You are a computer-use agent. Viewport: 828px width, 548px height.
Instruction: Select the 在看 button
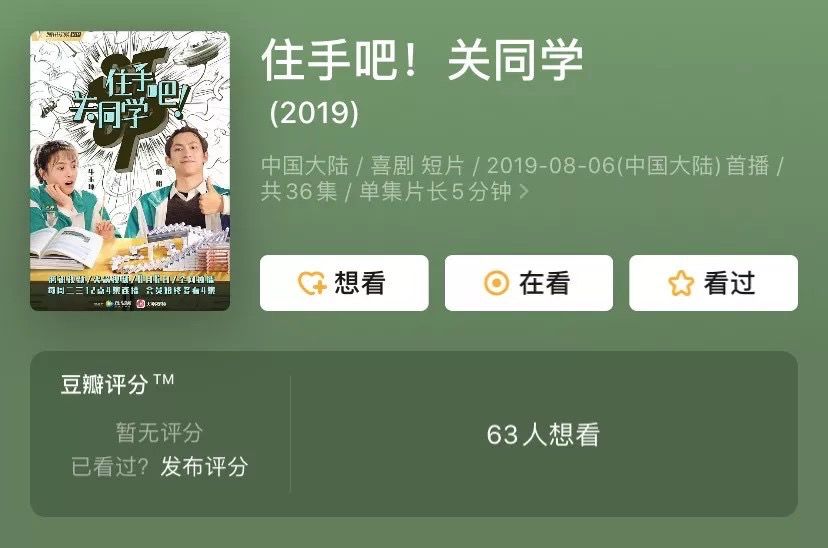528,283
